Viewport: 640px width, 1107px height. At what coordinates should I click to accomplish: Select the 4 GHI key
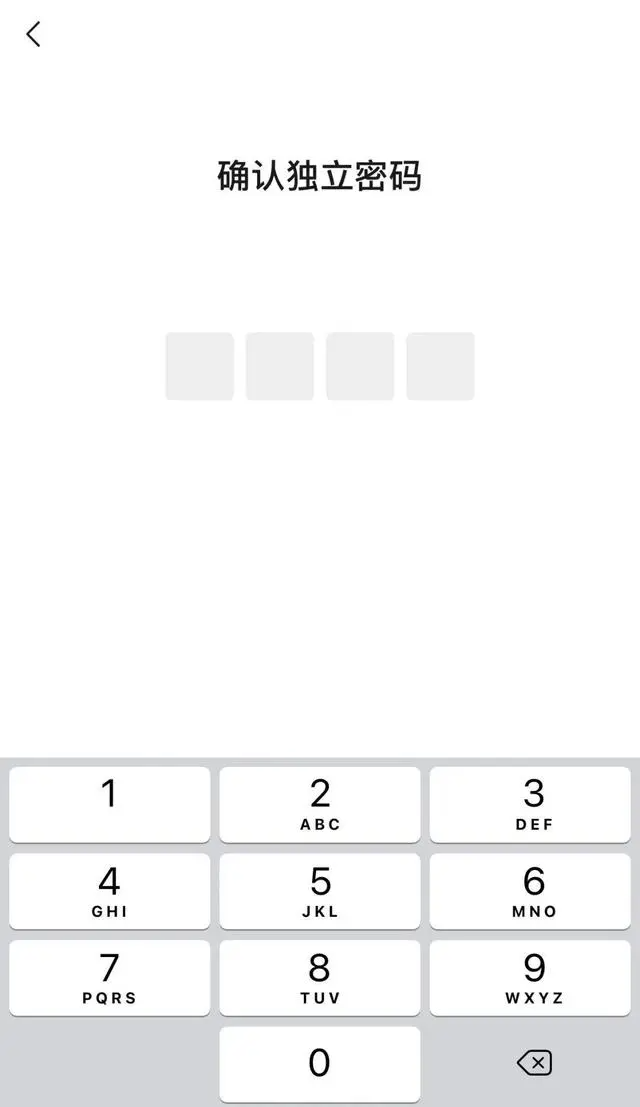click(110, 891)
